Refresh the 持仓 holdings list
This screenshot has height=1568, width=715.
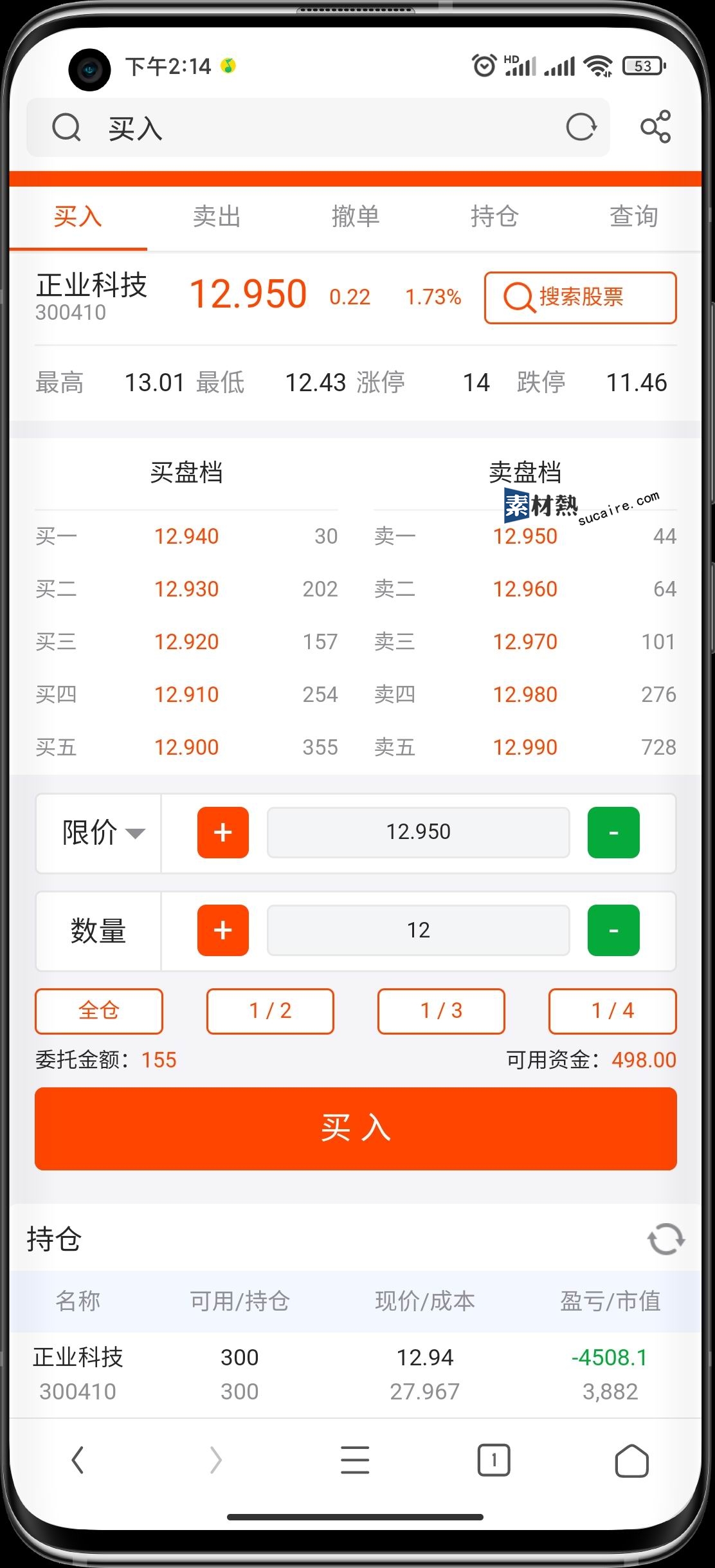click(x=665, y=1239)
